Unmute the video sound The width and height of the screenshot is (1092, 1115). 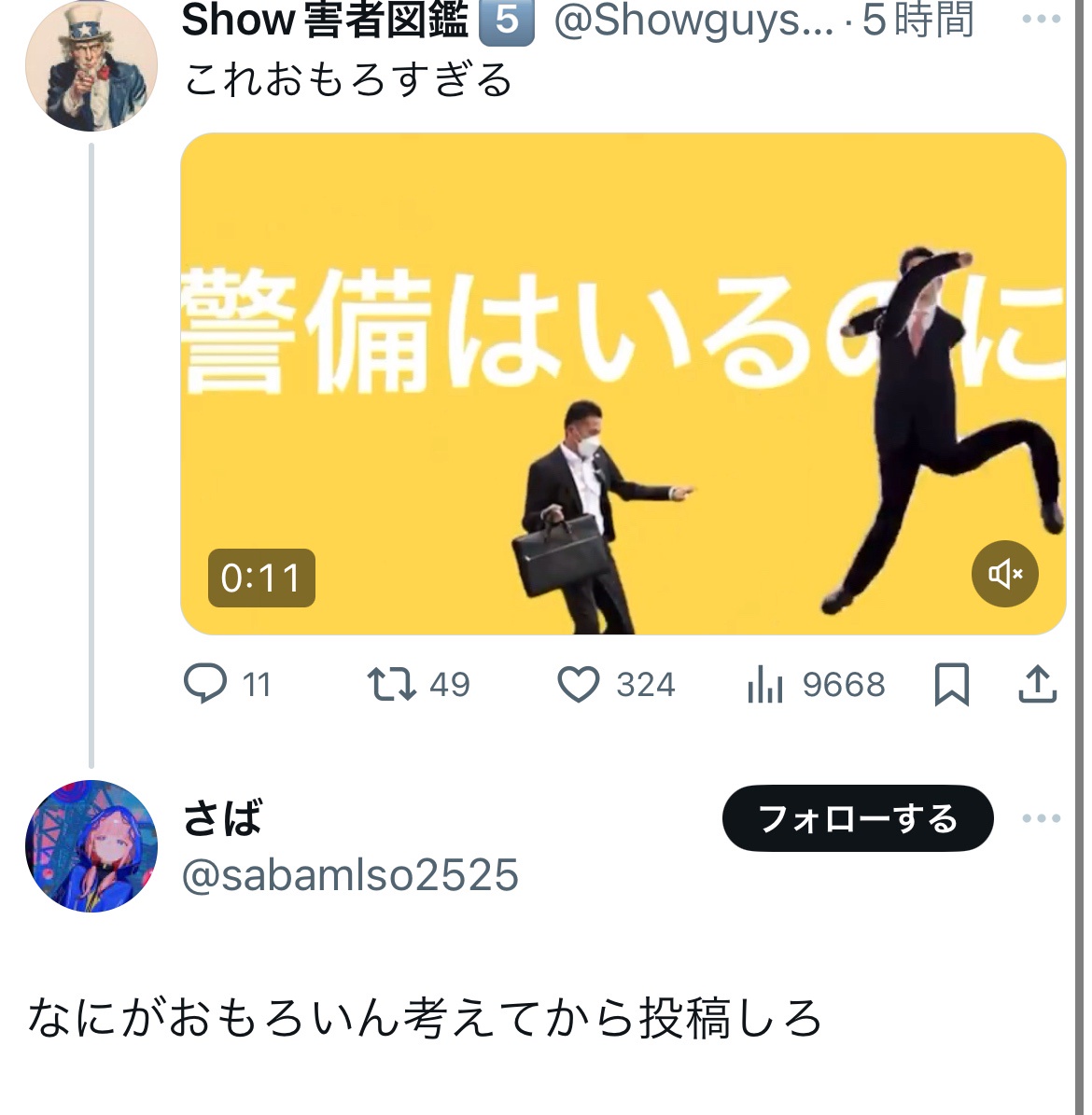(1004, 573)
